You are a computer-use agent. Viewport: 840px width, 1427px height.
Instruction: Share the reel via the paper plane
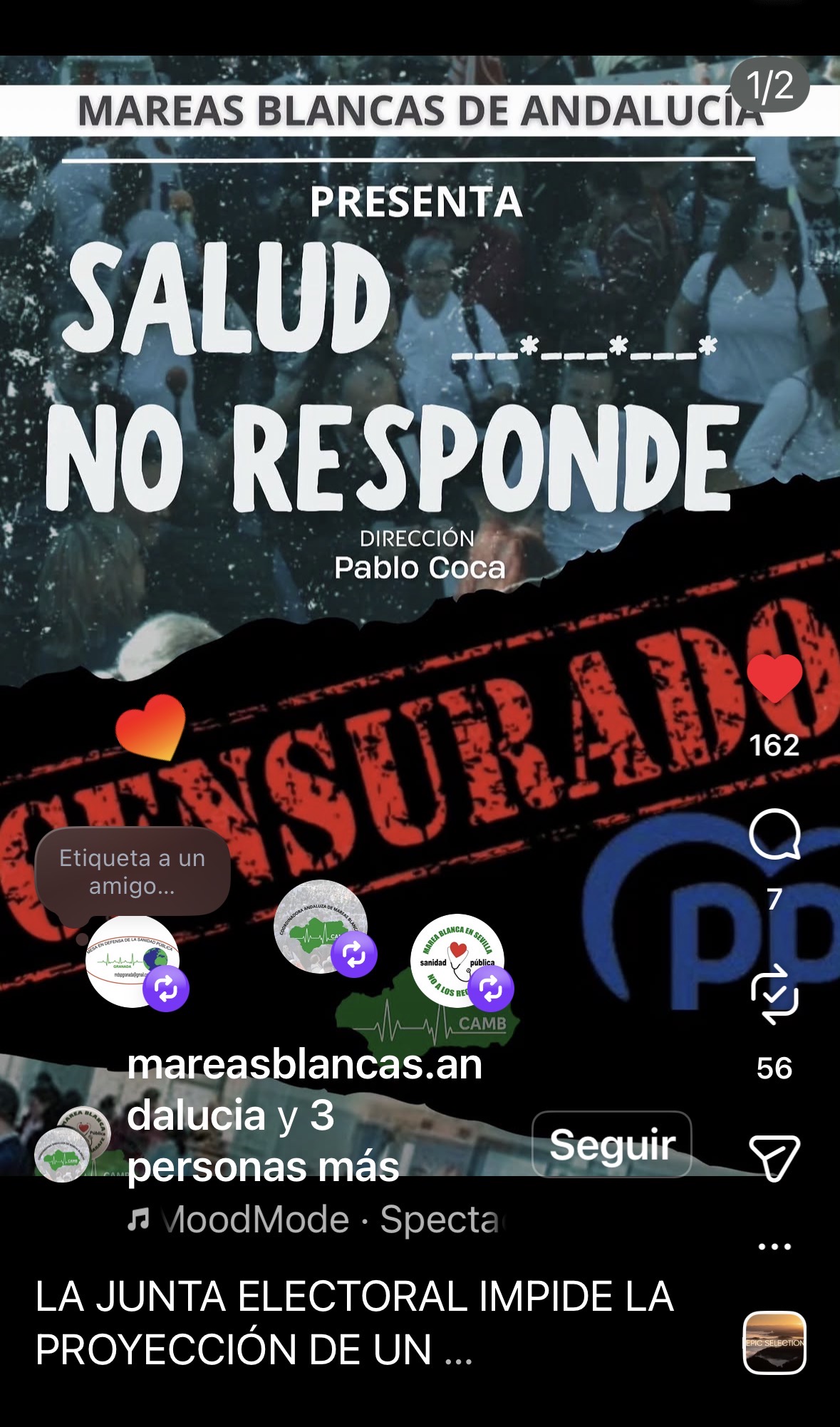coord(774,1158)
